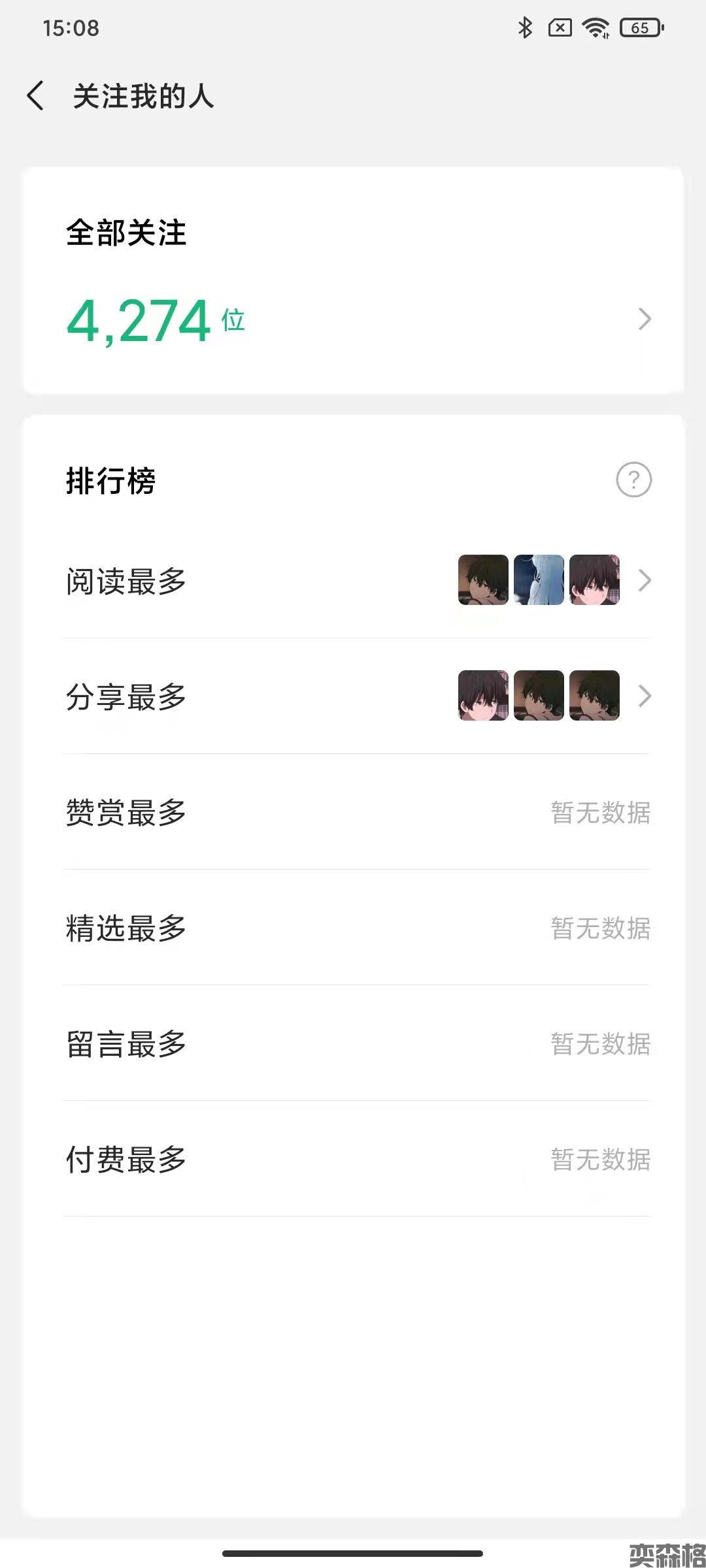Go back from 关注我的人 page

pos(36,96)
